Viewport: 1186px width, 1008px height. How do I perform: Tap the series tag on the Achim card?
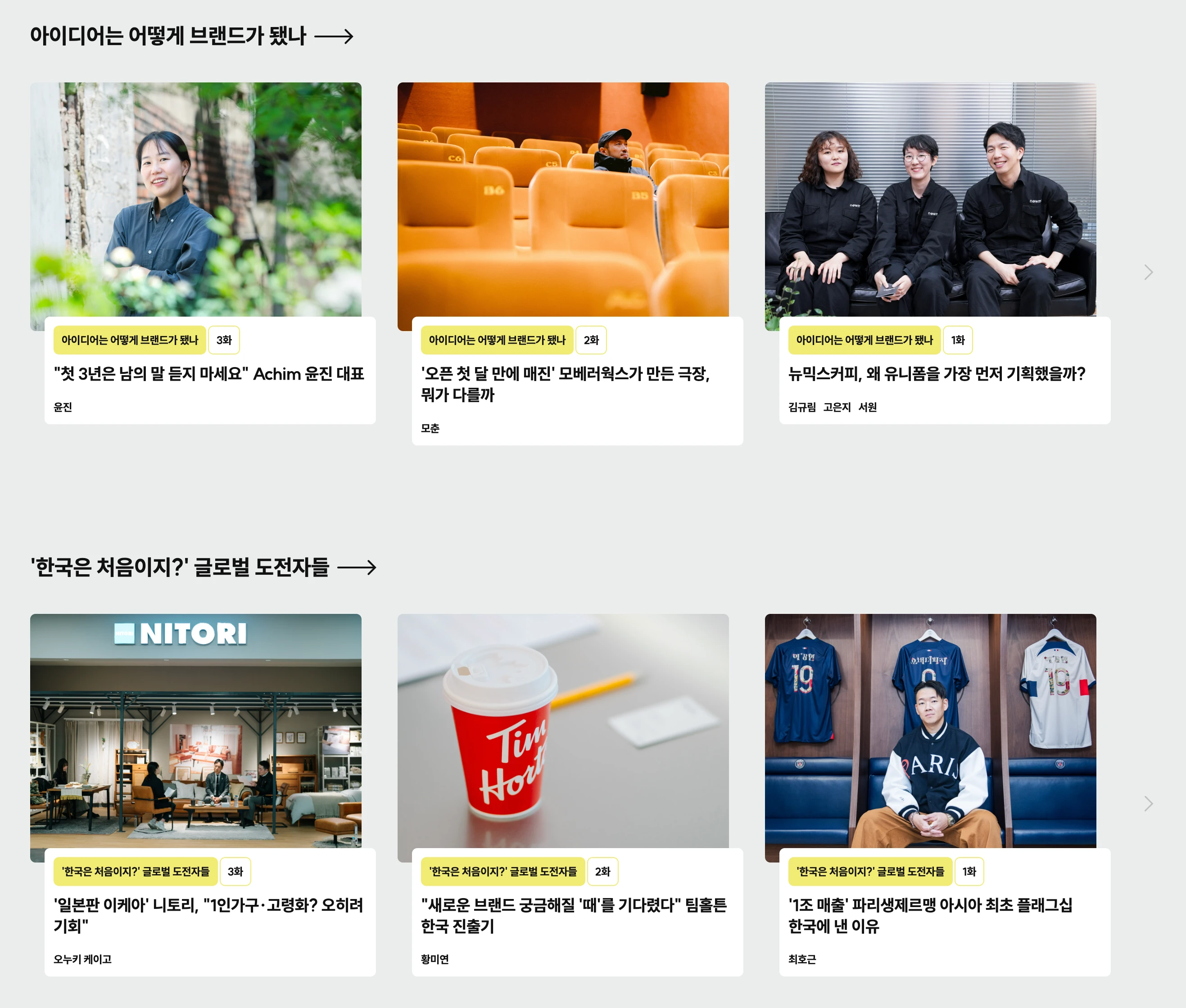click(130, 341)
